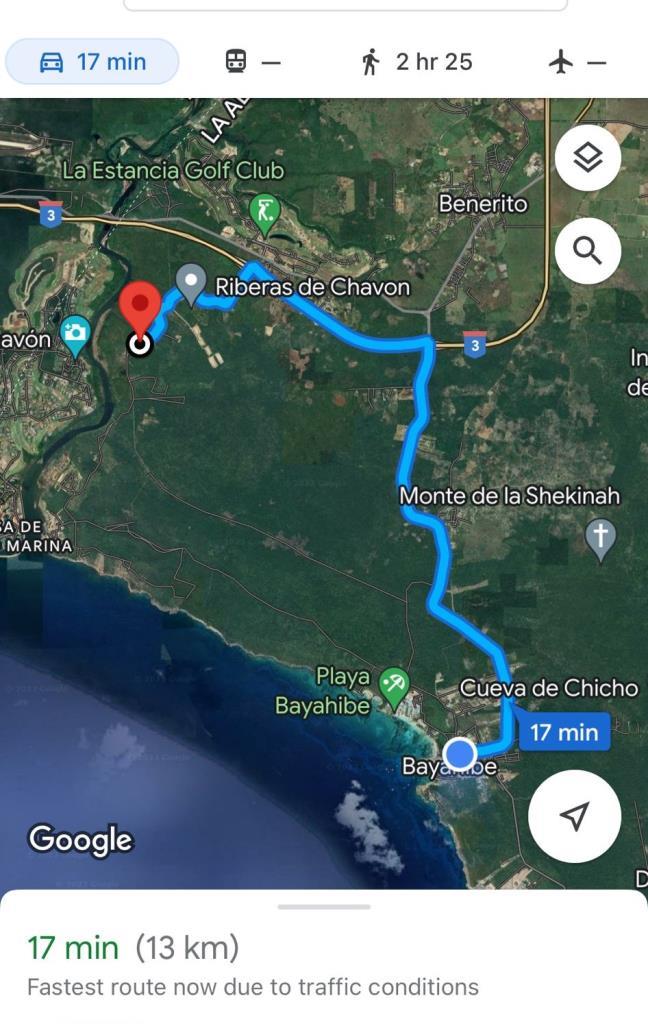Tap the 17 min route label

pyautogui.click(x=564, y=732)
